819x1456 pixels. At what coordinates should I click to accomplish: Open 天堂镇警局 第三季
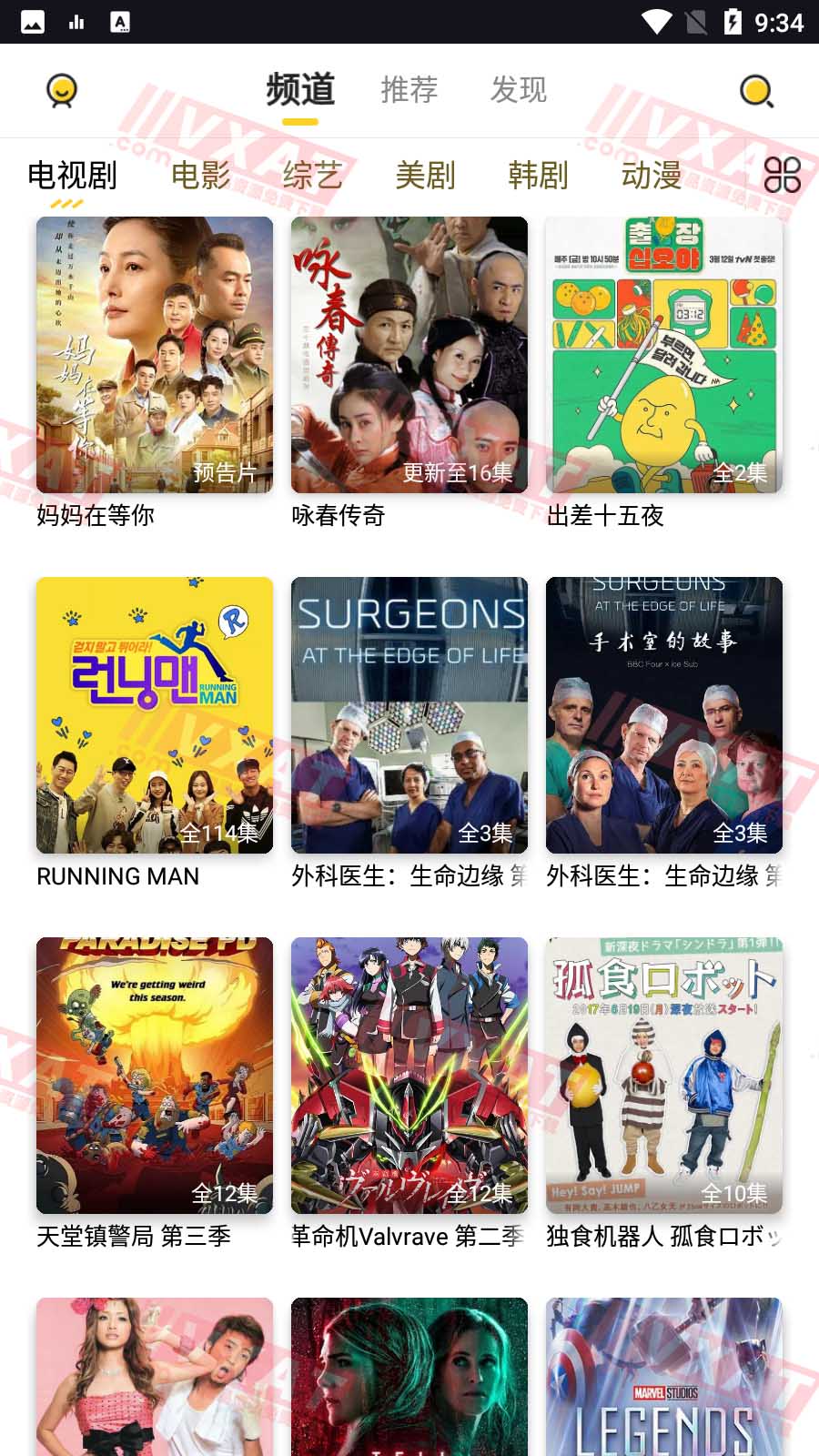pos(155,1076)
